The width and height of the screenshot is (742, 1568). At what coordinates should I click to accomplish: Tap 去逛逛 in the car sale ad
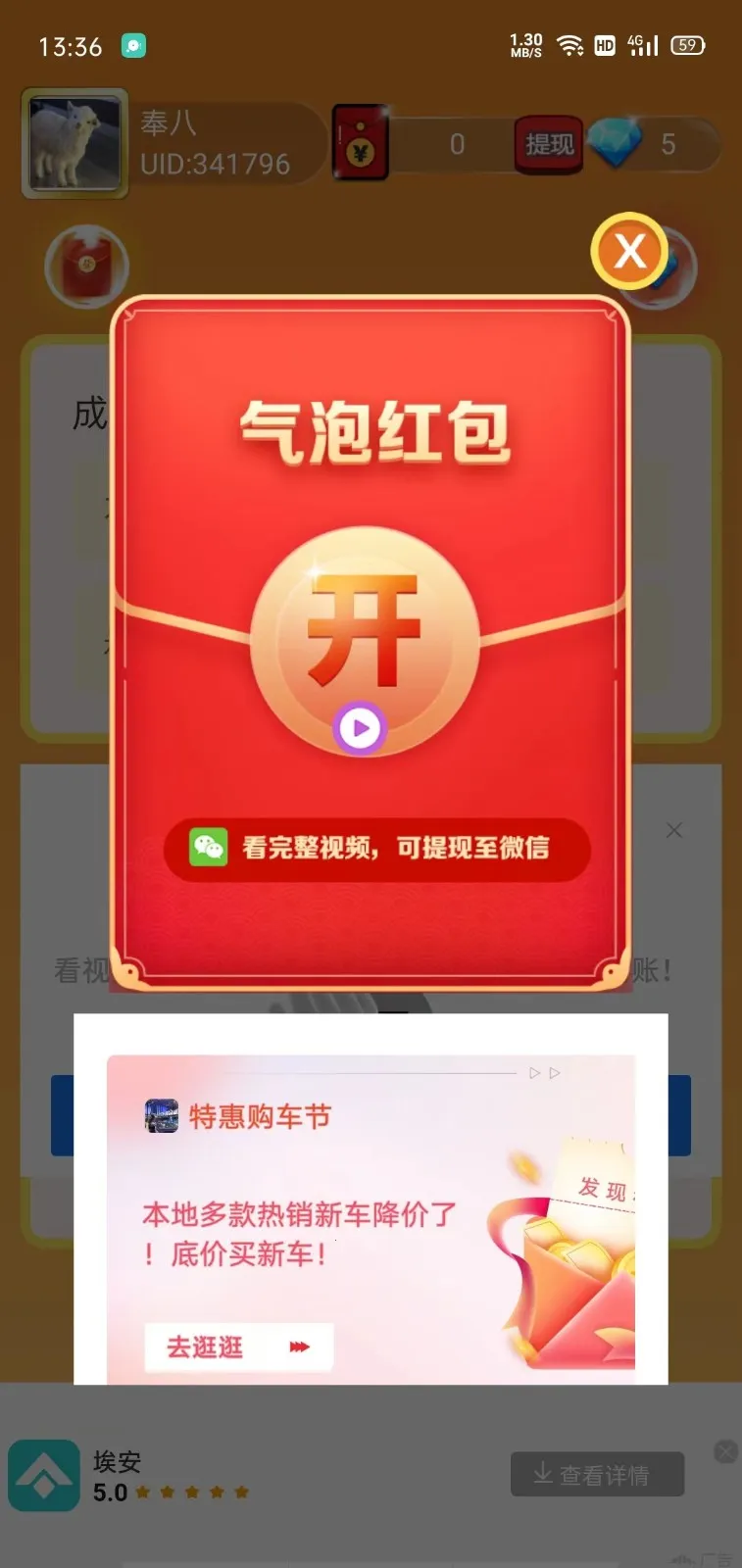click(238, 1347)
